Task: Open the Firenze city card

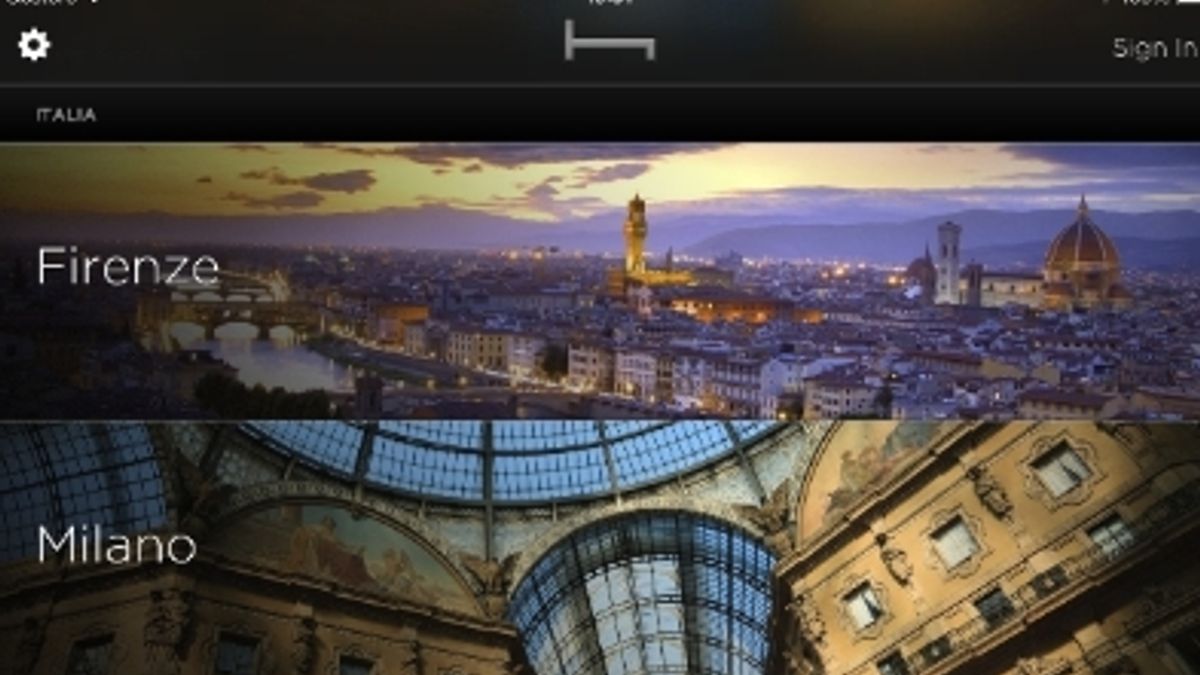Action: [600, 280]
